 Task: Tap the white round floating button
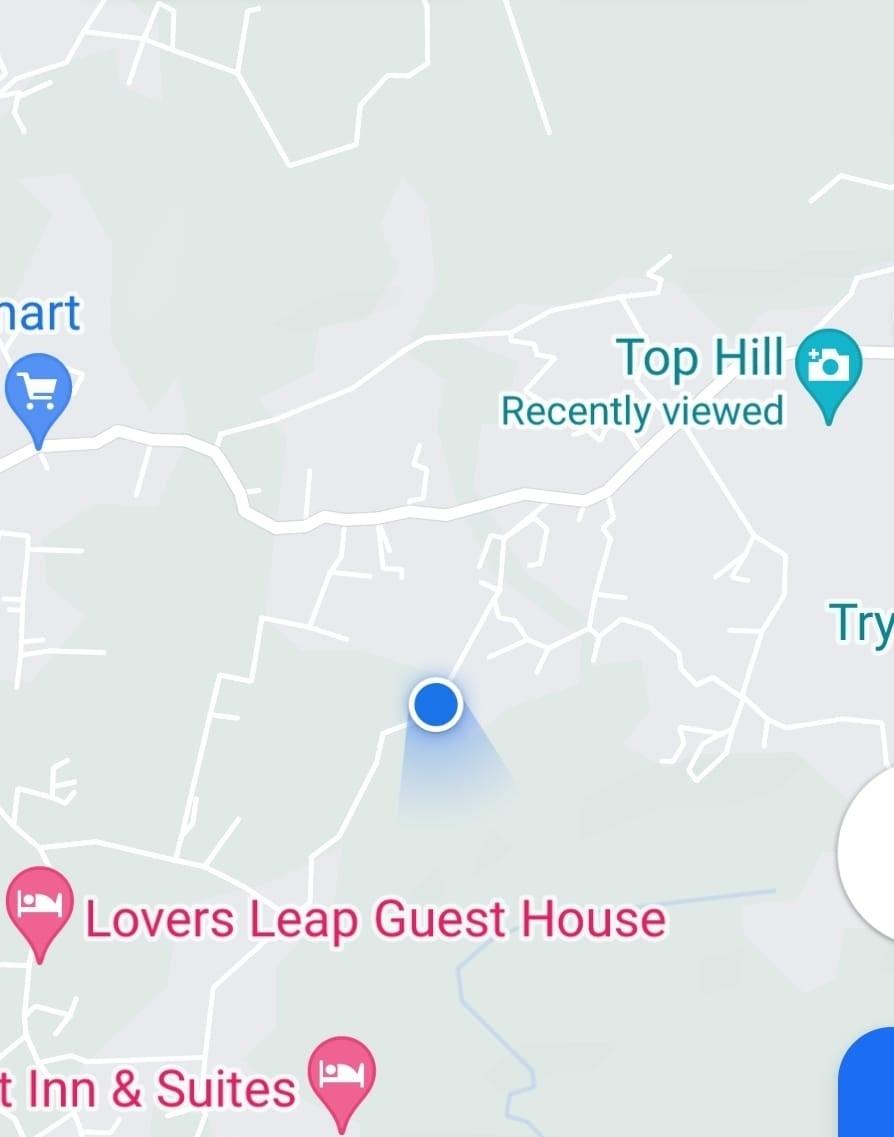[870, 852]
